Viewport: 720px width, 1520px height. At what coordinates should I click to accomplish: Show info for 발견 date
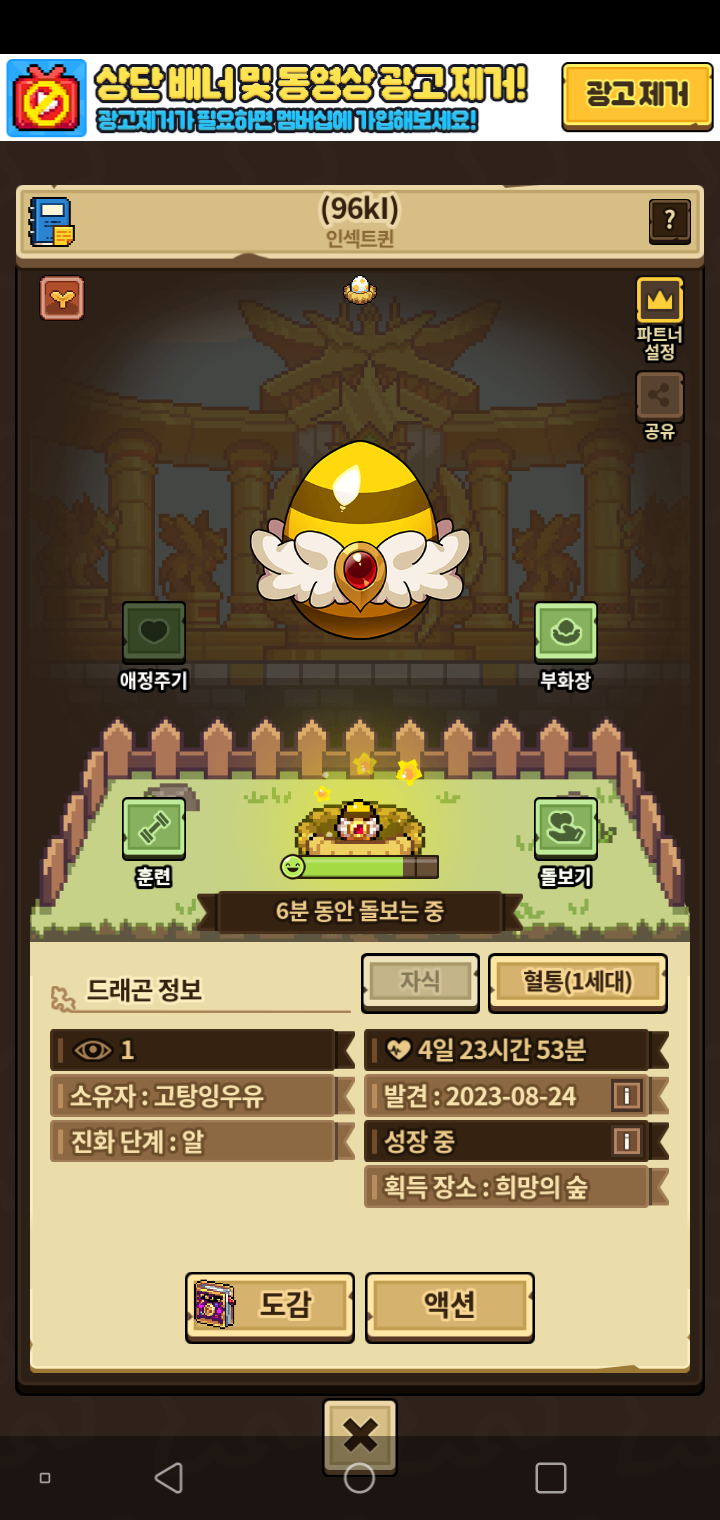(x=627, y=1096)
